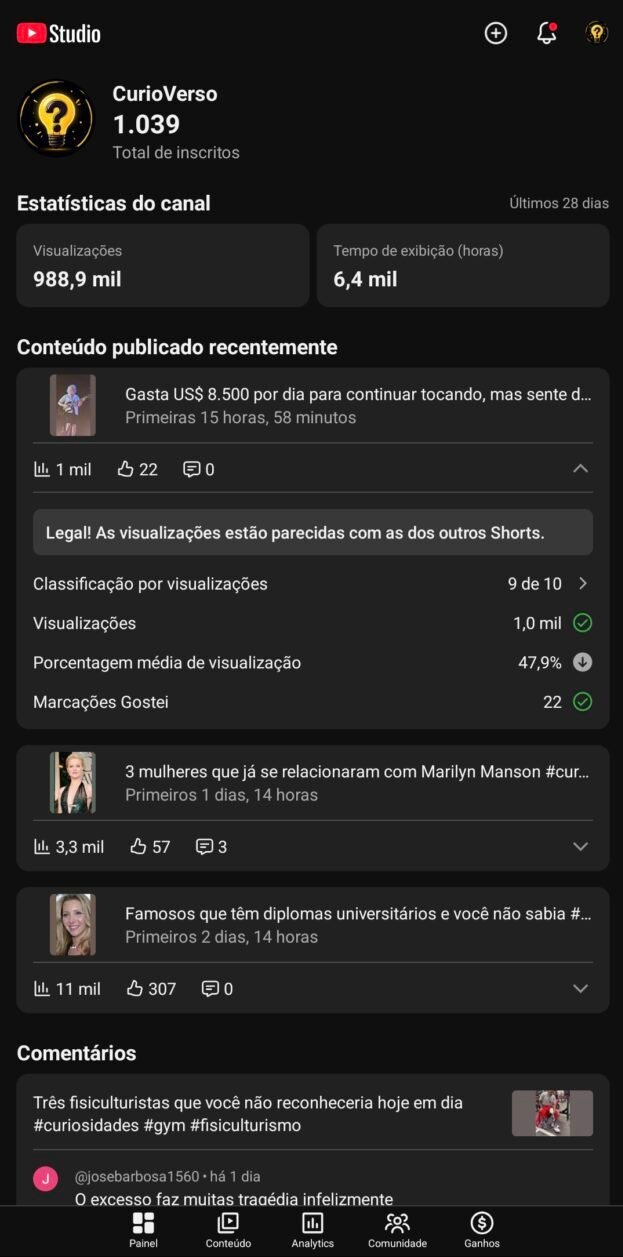Open the Comunidade tab
Viewport: 623px width, 1257px height.
point(397,1230)
